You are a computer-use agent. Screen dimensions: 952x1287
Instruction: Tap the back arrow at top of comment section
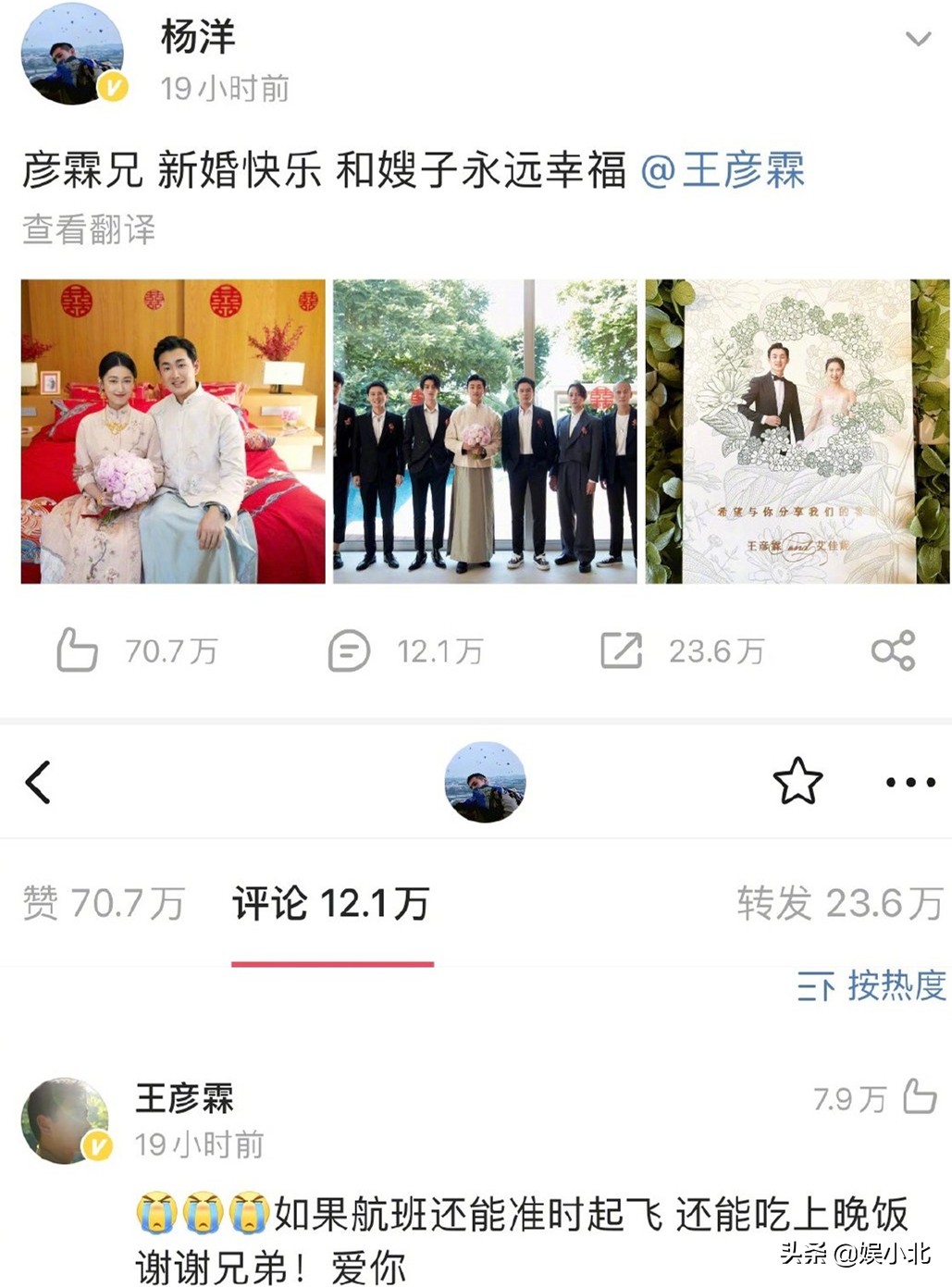tap(39, 782)
